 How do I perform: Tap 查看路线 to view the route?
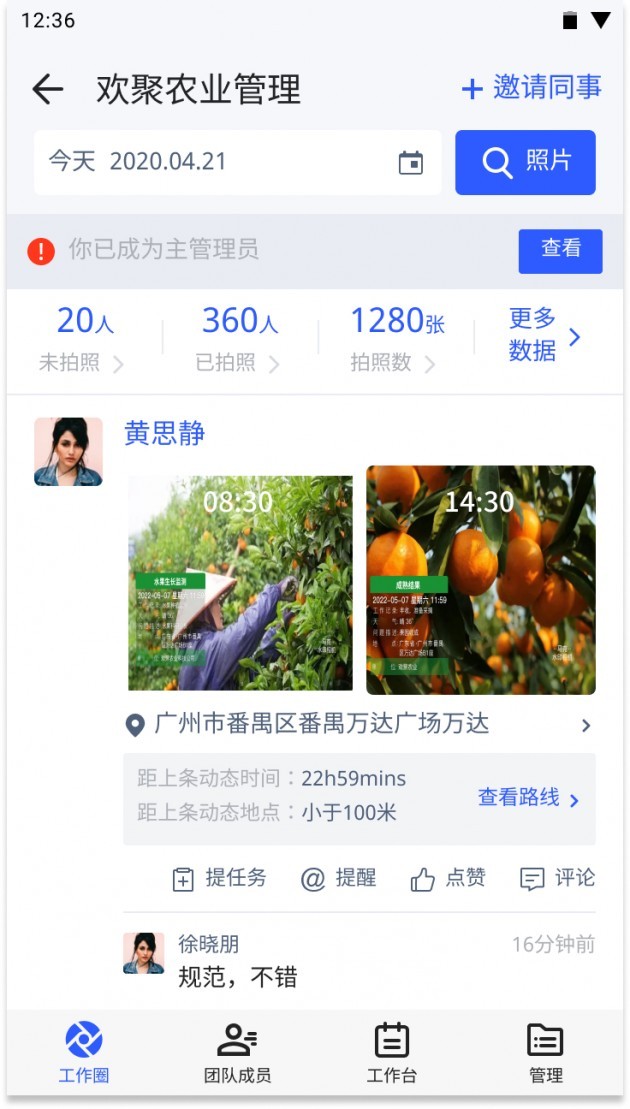click(x=528, y=798)
